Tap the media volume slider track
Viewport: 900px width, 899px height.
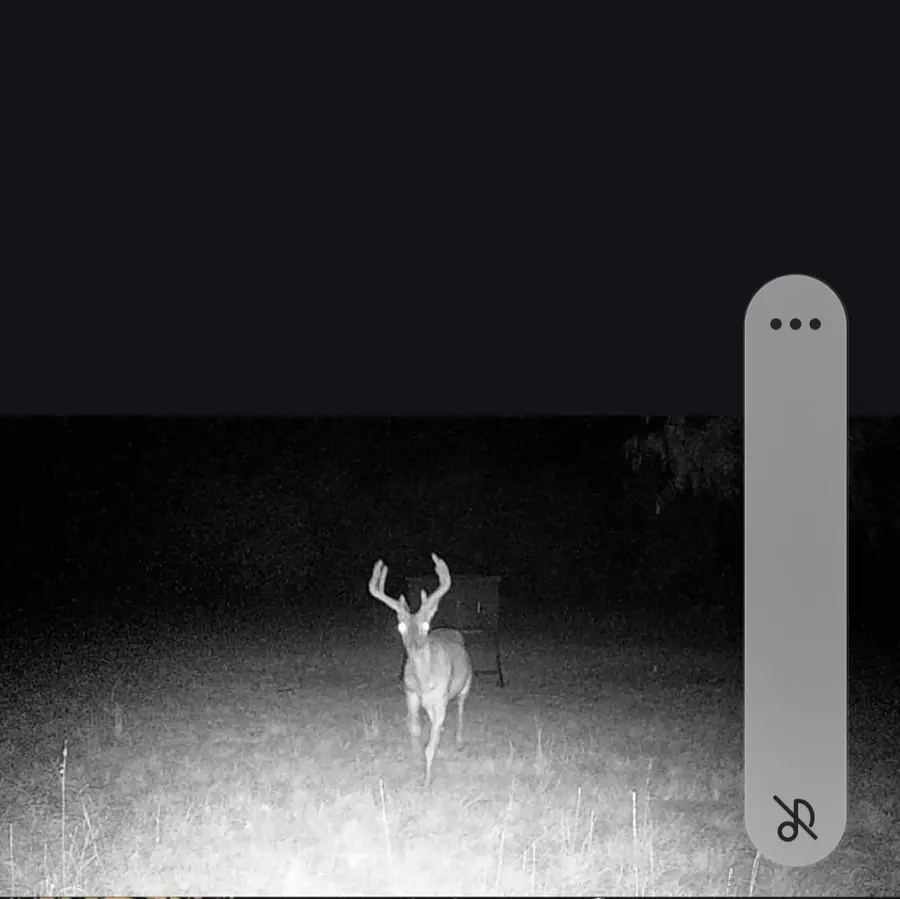point(795,570)
